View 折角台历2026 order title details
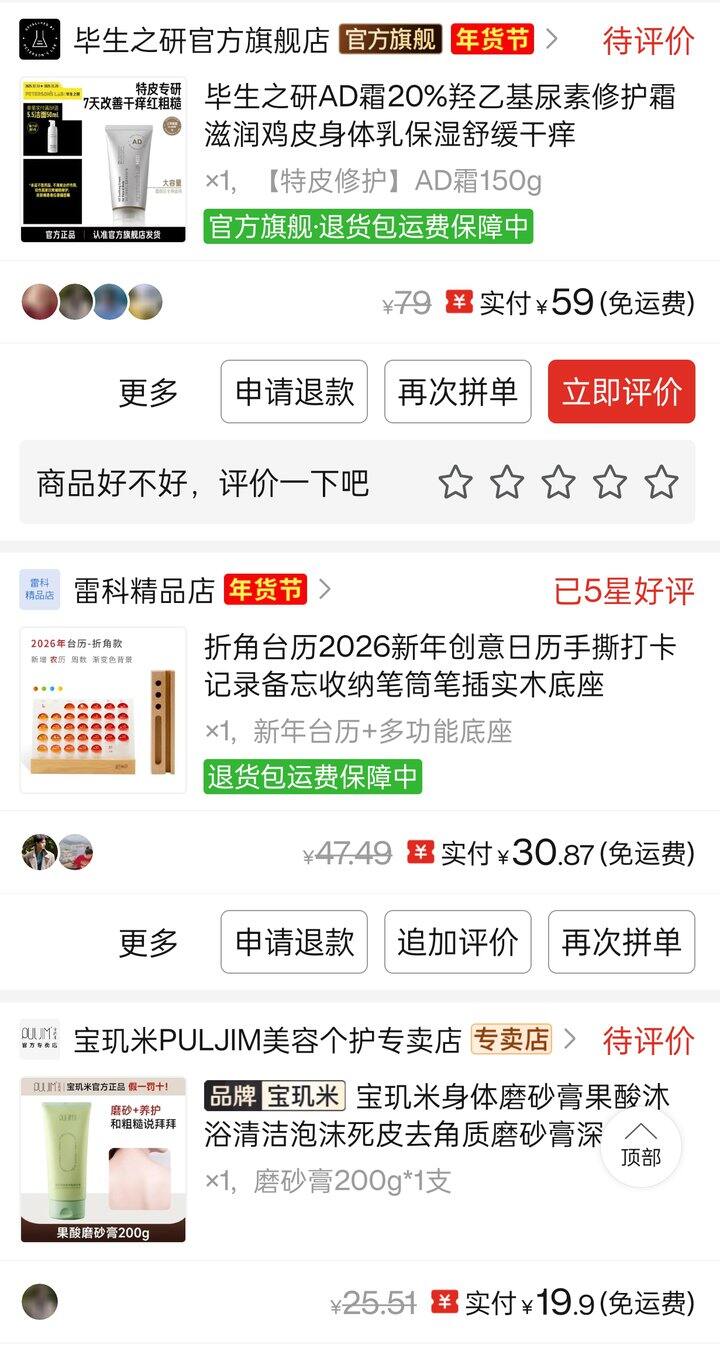720x1348 pixels. [440, 665]
